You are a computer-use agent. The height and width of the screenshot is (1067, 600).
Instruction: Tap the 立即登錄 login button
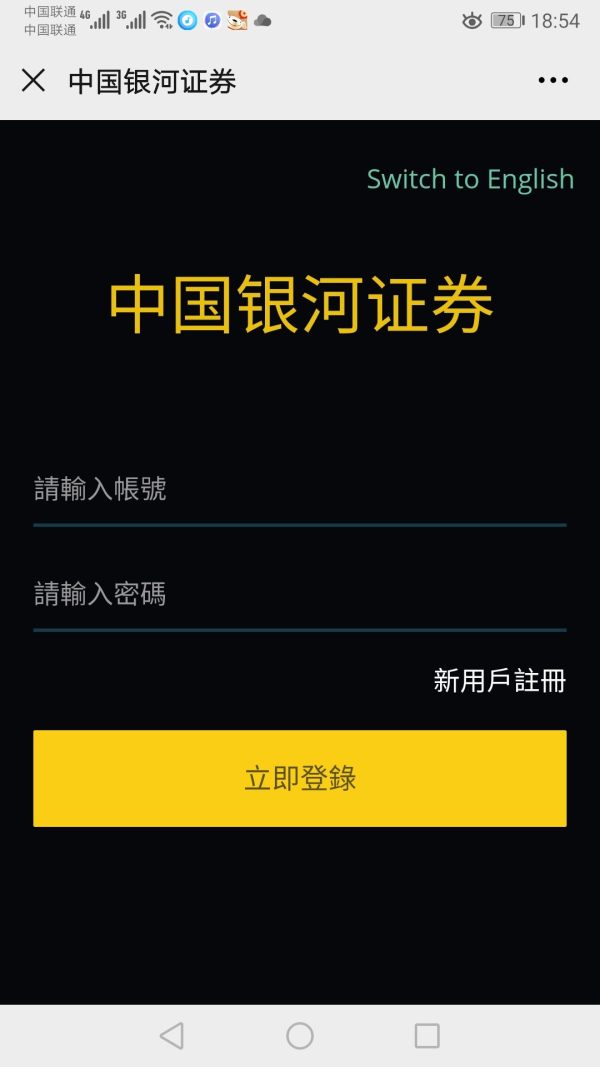pyautogui.click(x=300, y=778)
